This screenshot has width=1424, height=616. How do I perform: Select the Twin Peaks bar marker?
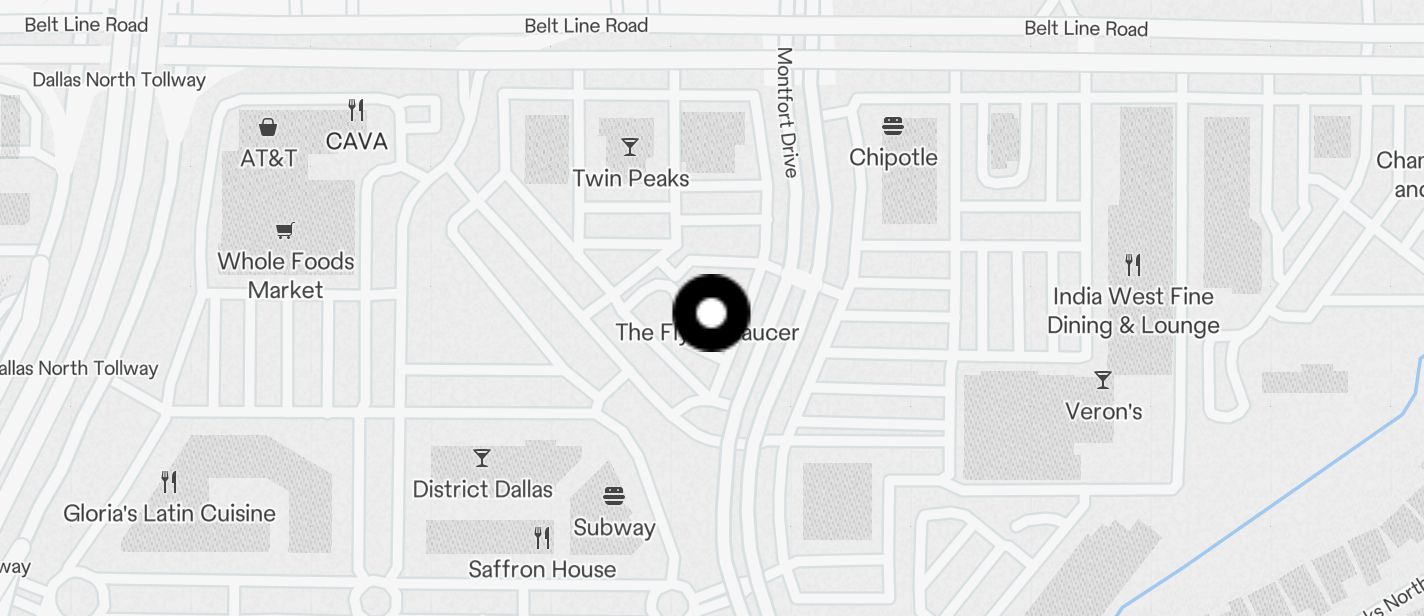tap(630, 148)
